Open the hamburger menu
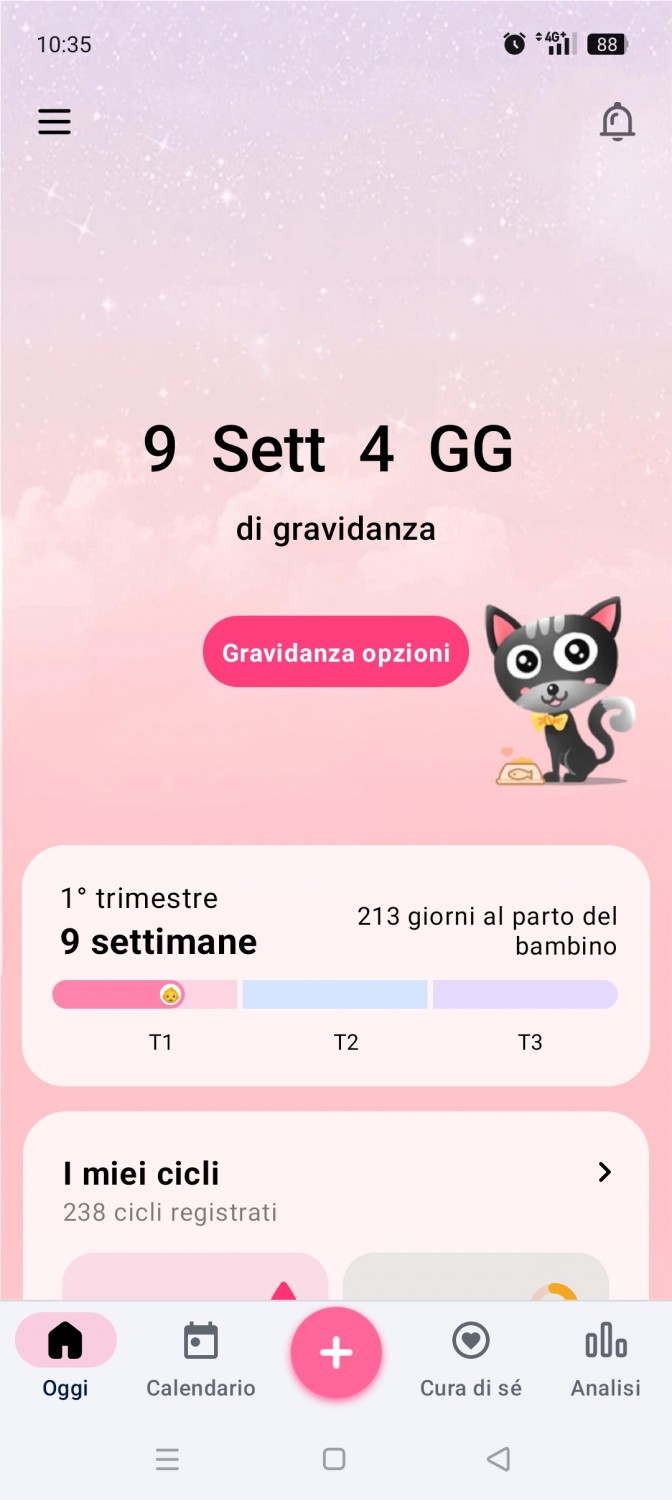This screenshot has height=1500, width=672. [54, 121]
